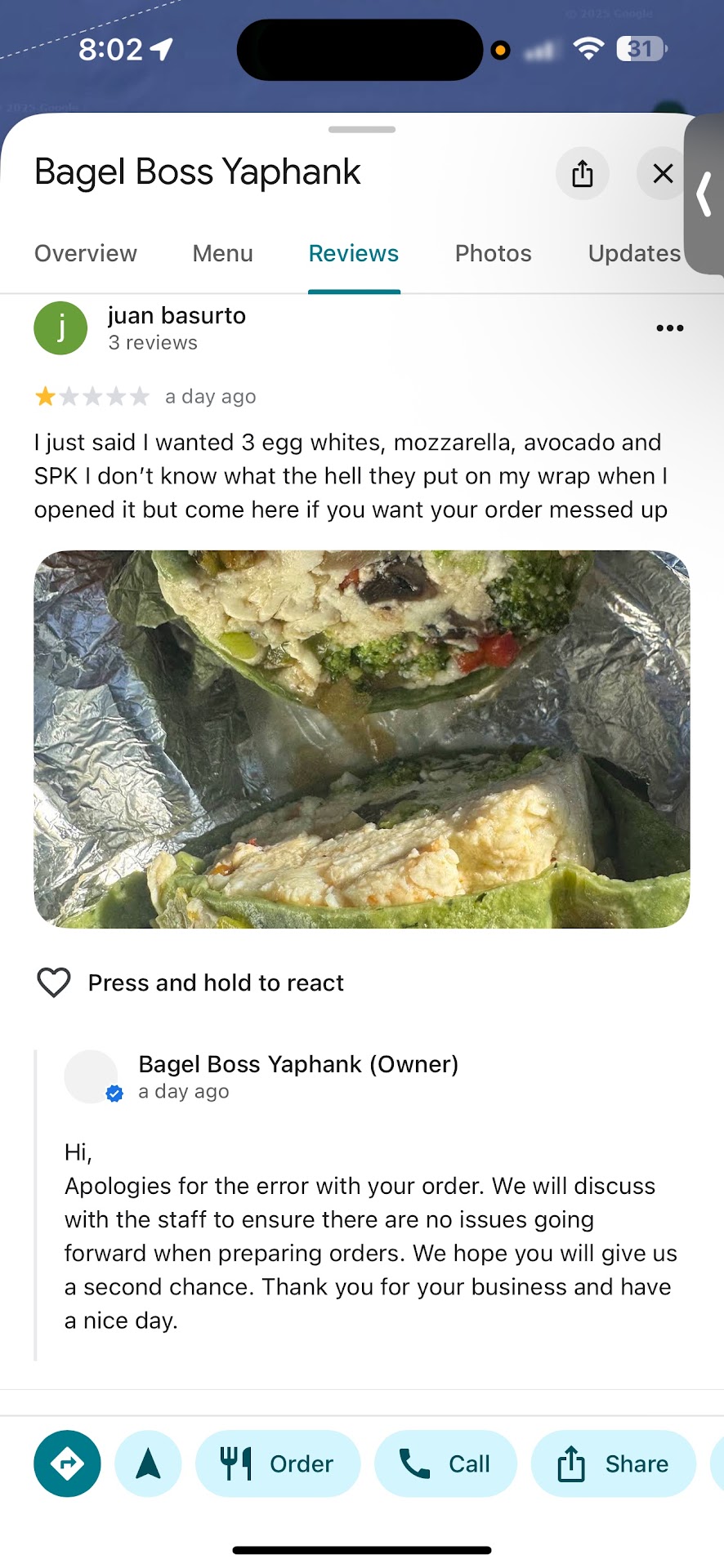Image resolution: width=724 pixels, height=1568 pixels.
Task: Expand the side panel arrow handle
Action: (704, 194)
